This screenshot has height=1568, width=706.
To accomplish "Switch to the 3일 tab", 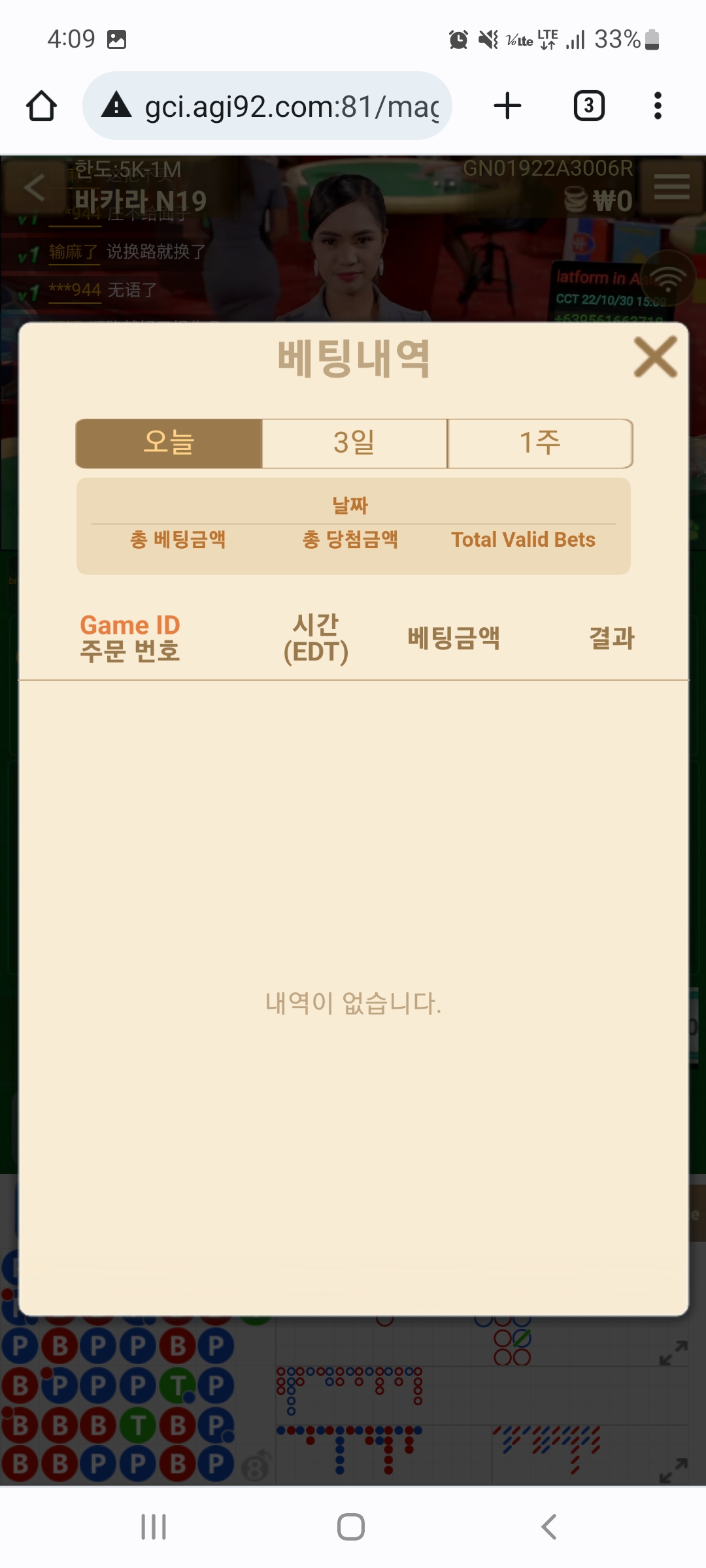I will [354, 444].
